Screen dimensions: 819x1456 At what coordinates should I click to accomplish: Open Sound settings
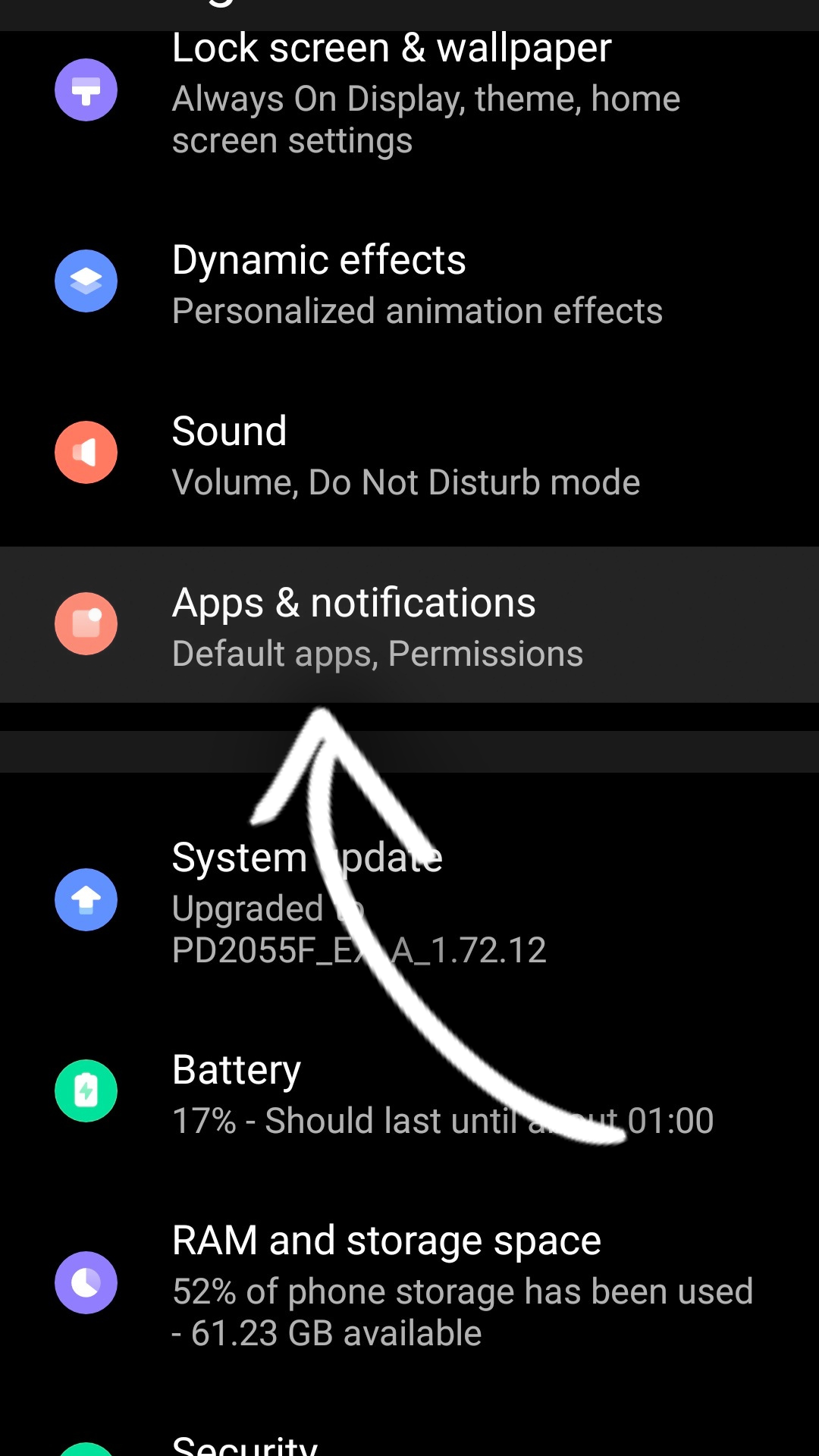(x=409, y=455)
